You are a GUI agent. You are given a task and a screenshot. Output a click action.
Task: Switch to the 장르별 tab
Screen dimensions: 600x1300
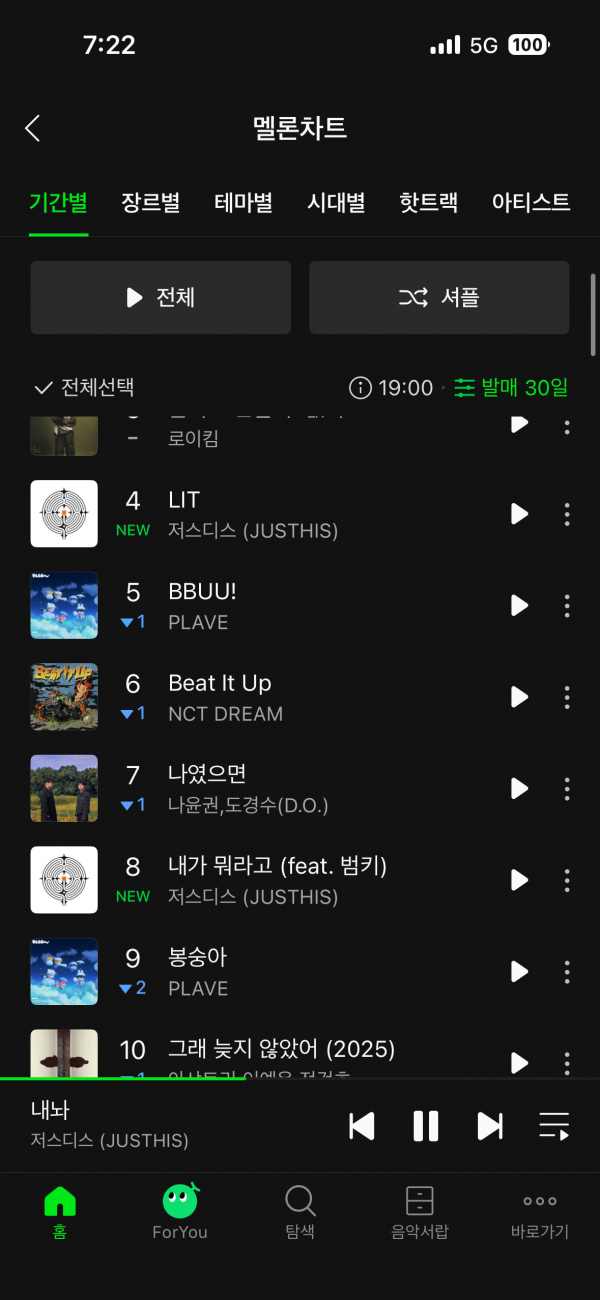pyautogui.click(x=150, y=203)
